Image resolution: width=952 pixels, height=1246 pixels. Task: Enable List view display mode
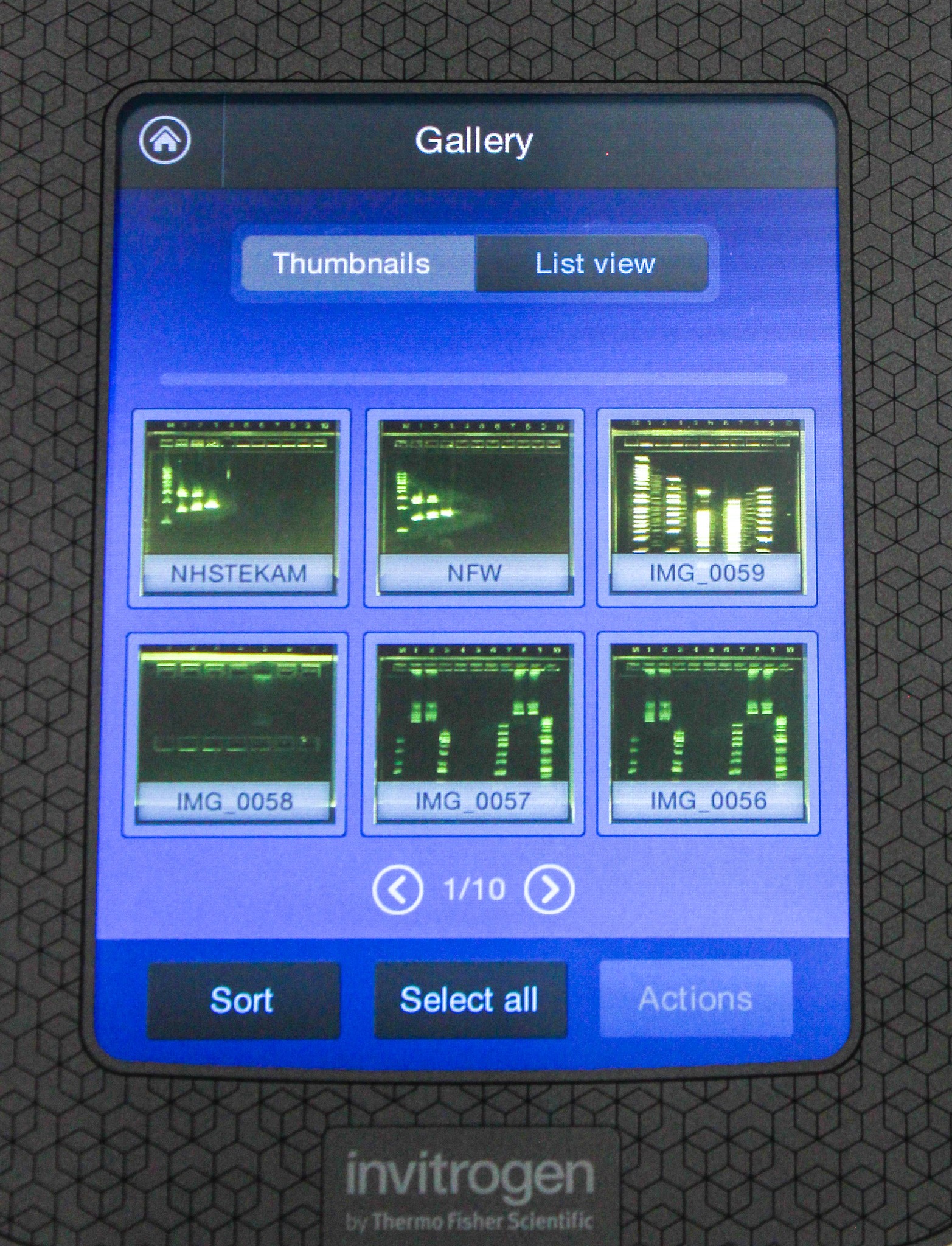coord(593,263)
